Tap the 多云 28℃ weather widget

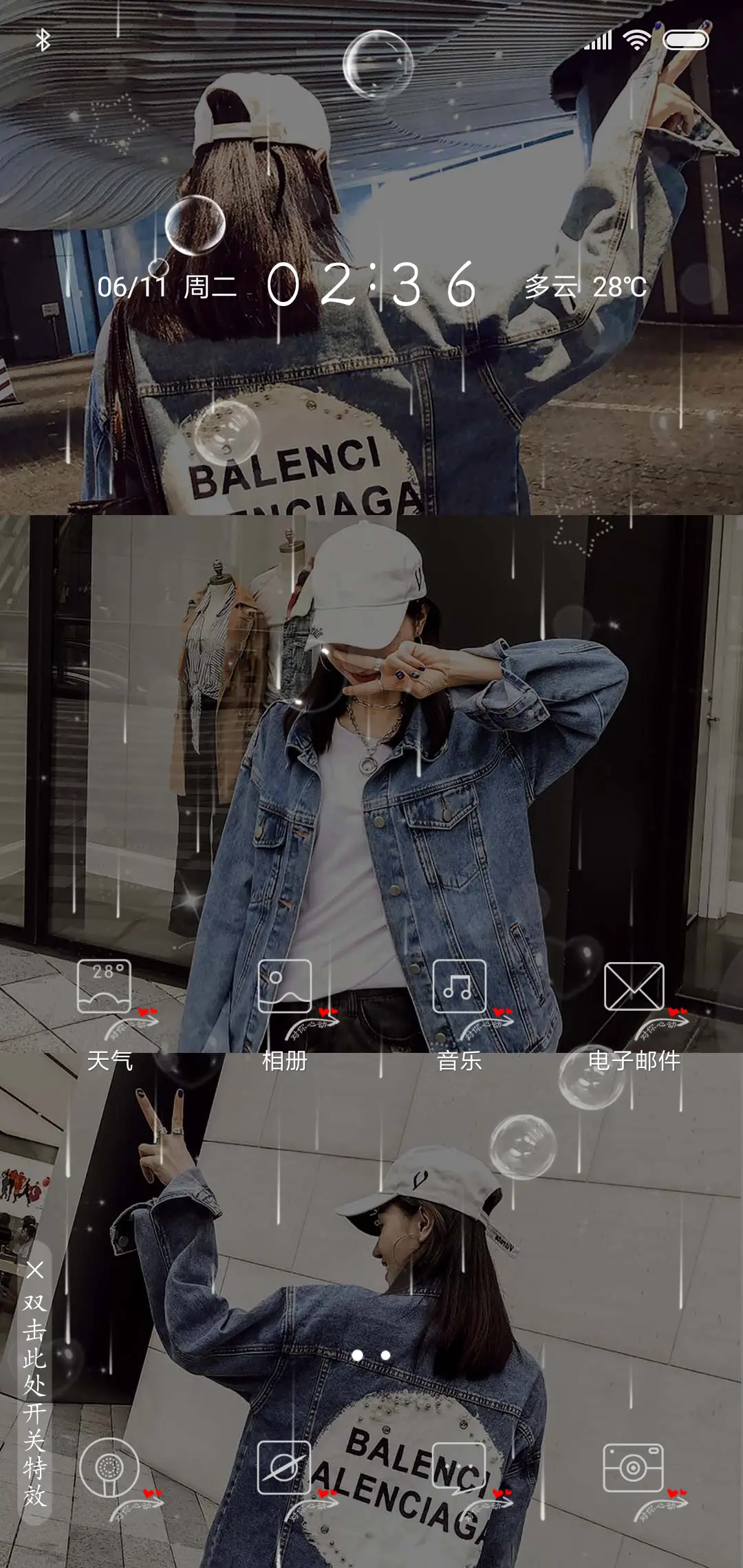pyautogui.click(x=585, y=287)
